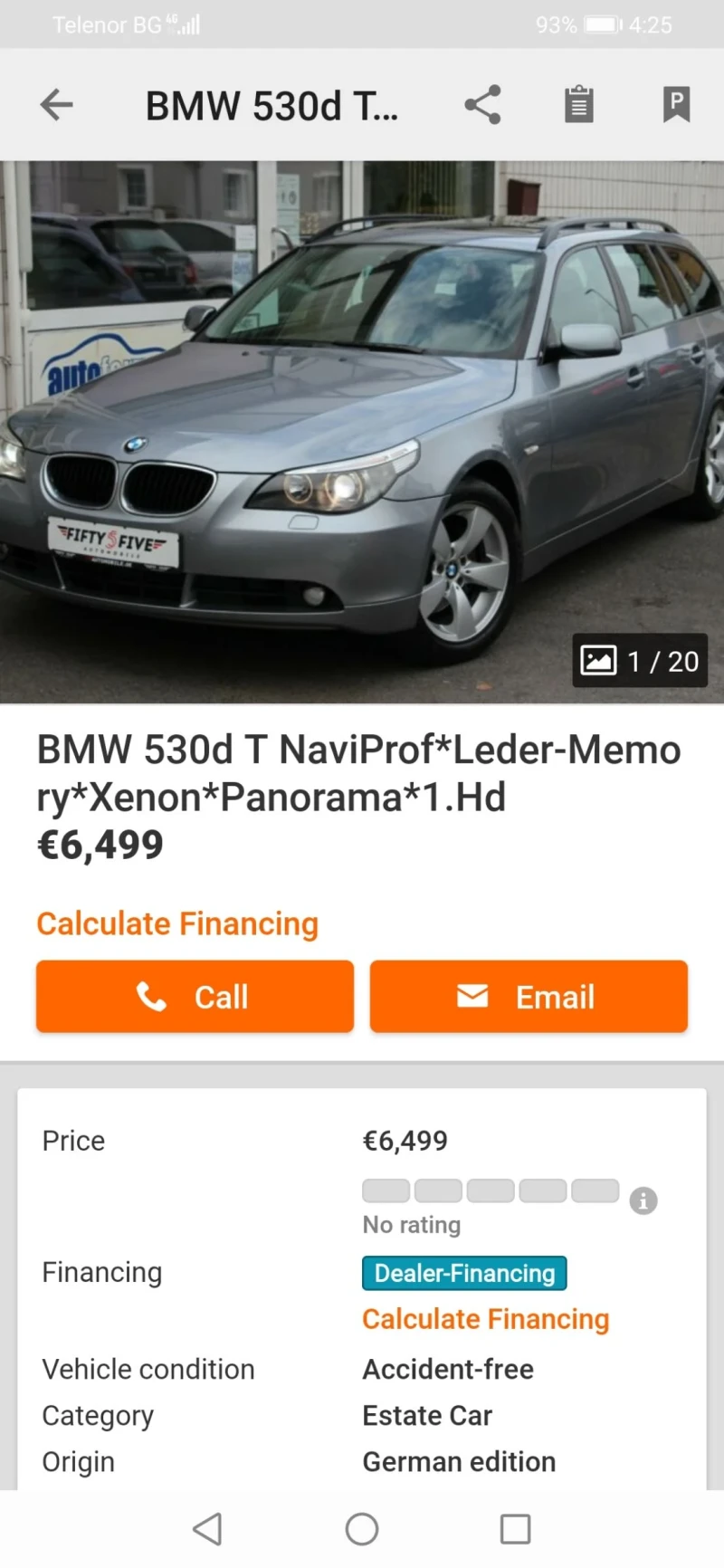The height and width of the screenshot is (1568, 724).
Task: Select the BMW 530d T title in header
Action: [x=271, y=104]
